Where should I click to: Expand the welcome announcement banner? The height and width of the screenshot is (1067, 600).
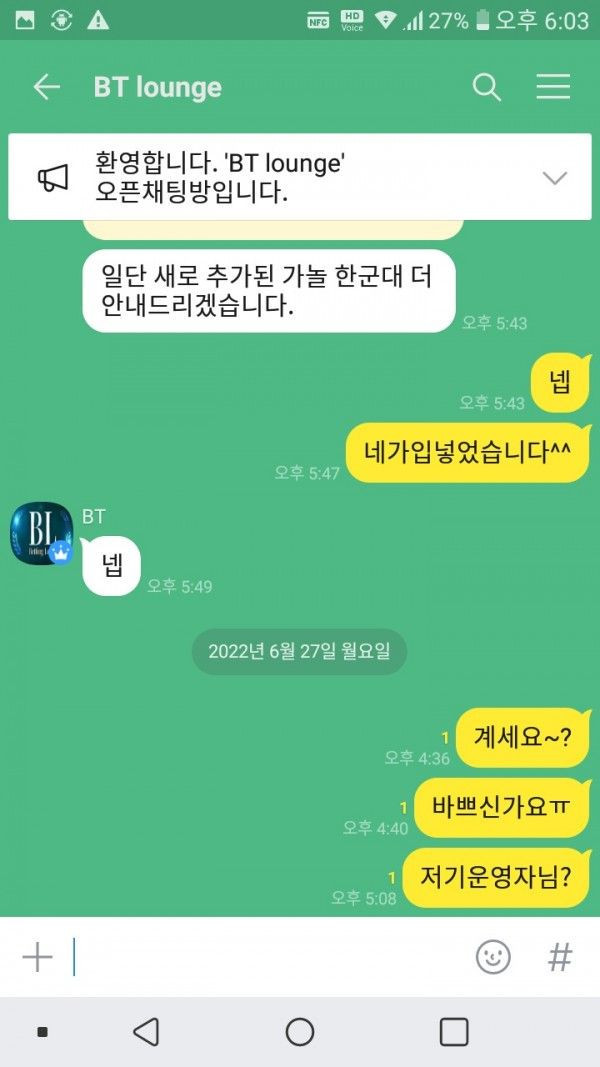point(554,178)
